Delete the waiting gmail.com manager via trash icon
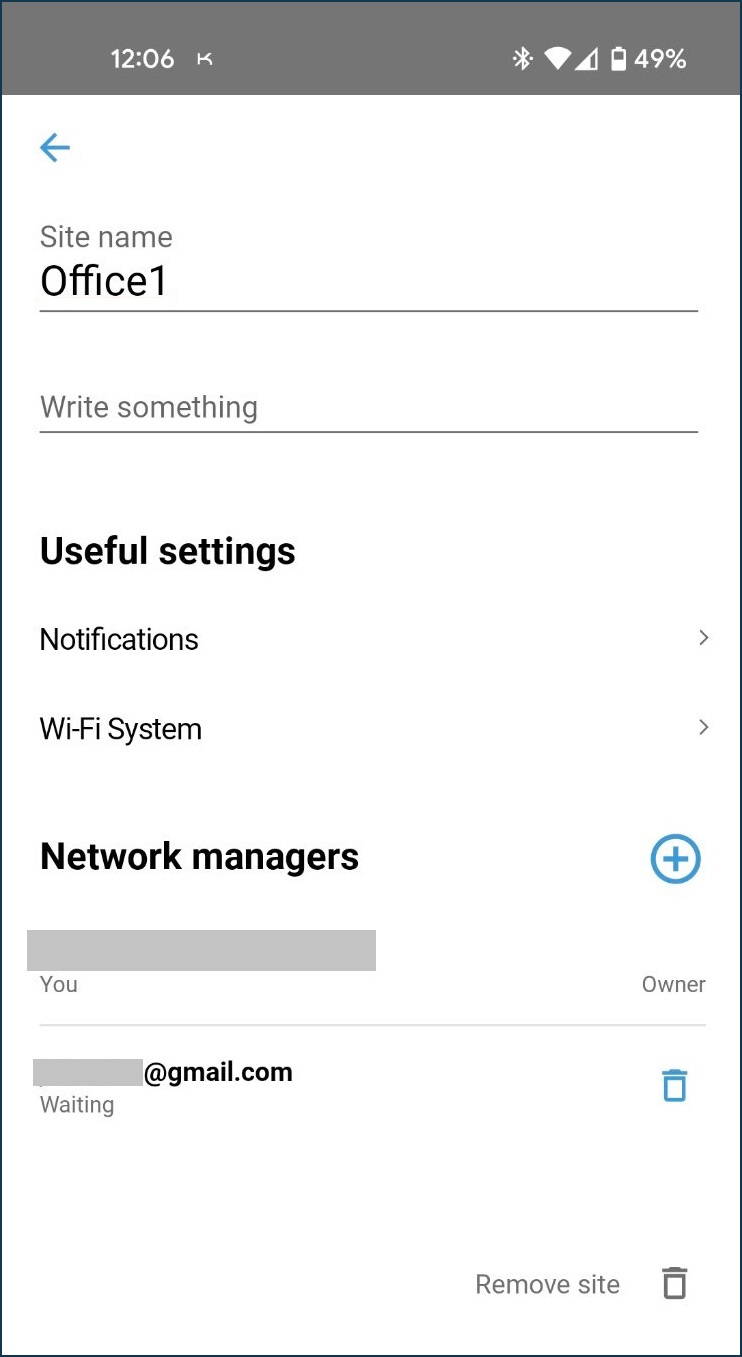 (674, 1084)
